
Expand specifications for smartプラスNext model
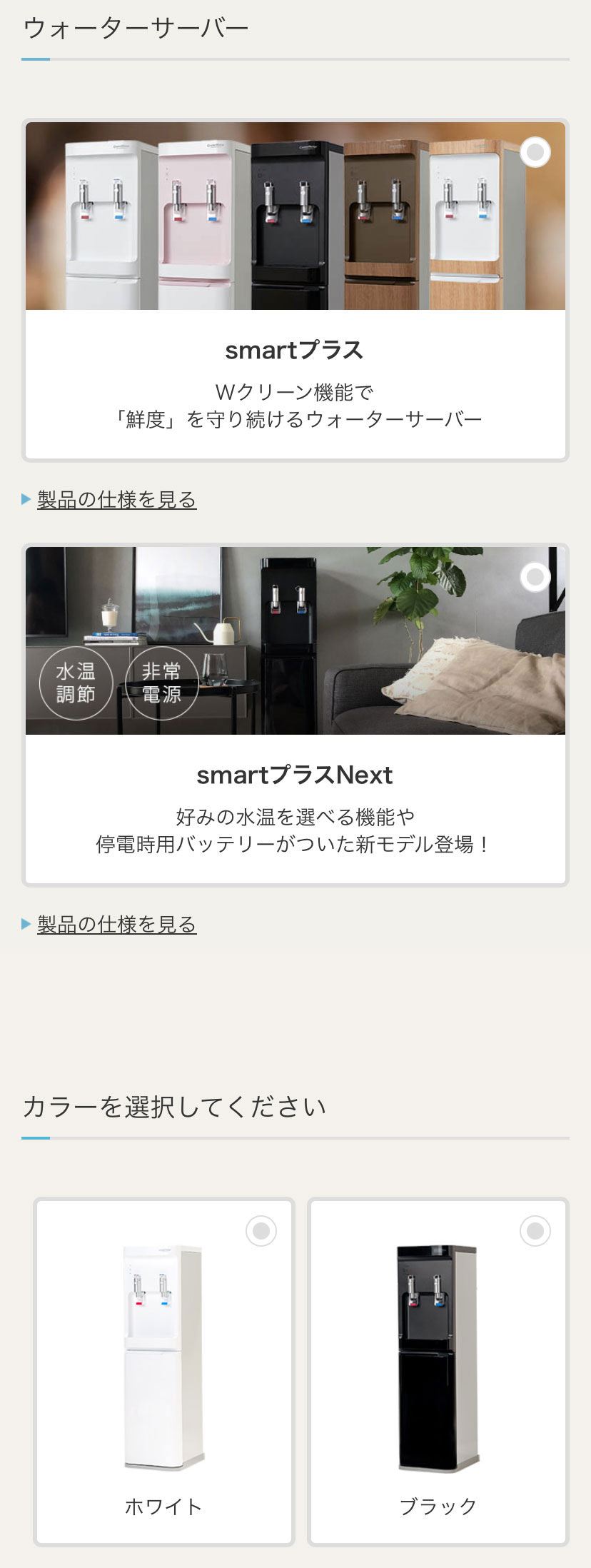pos(118,923)
